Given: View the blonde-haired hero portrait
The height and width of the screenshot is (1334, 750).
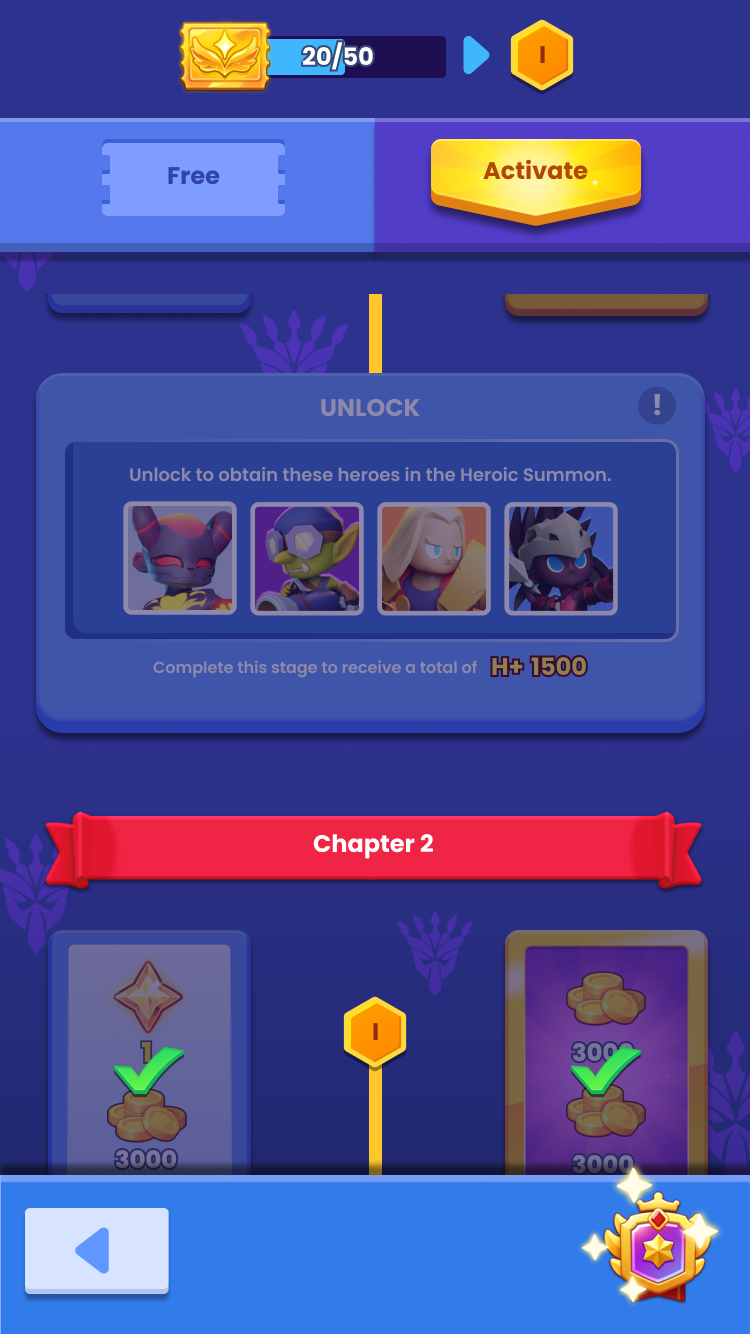Looking at the screenshot, I should tap(434, 558).
